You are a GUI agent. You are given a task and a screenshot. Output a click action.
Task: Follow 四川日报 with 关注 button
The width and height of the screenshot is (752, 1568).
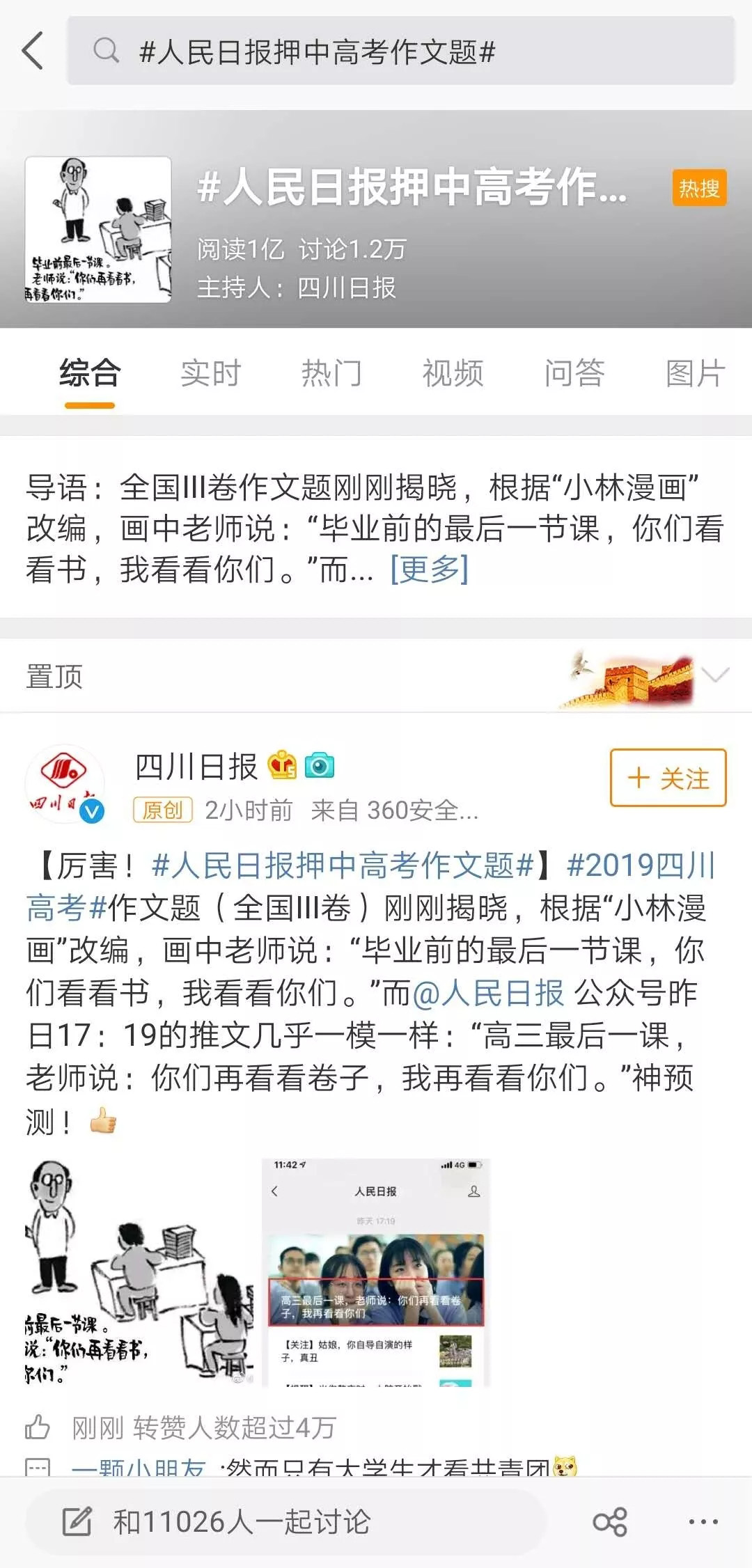click(668, 778)
